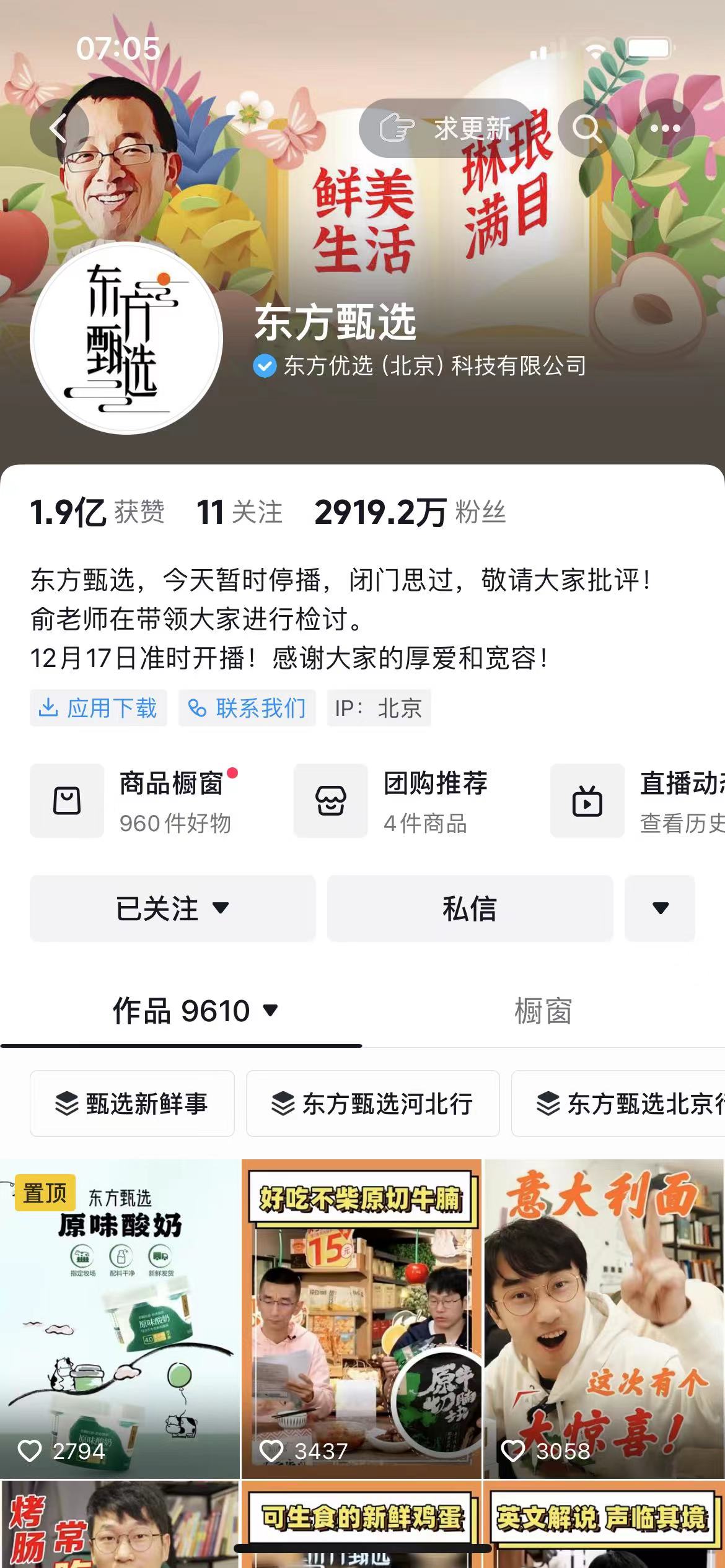Select the 东方甄选河北行 collection chip
This screenshot has width=725, height=1568.
372,1104
